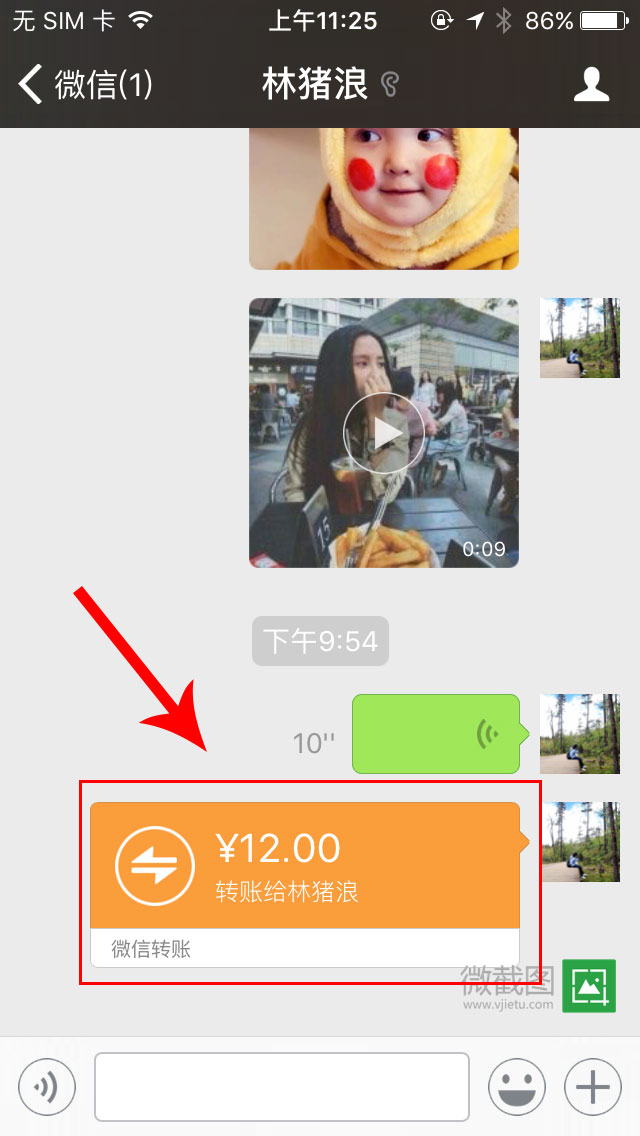The width and height of the screenshot is (640, 1136).
Task: Tap the green screenshot tool button
Action: click(x=588, y=985)
